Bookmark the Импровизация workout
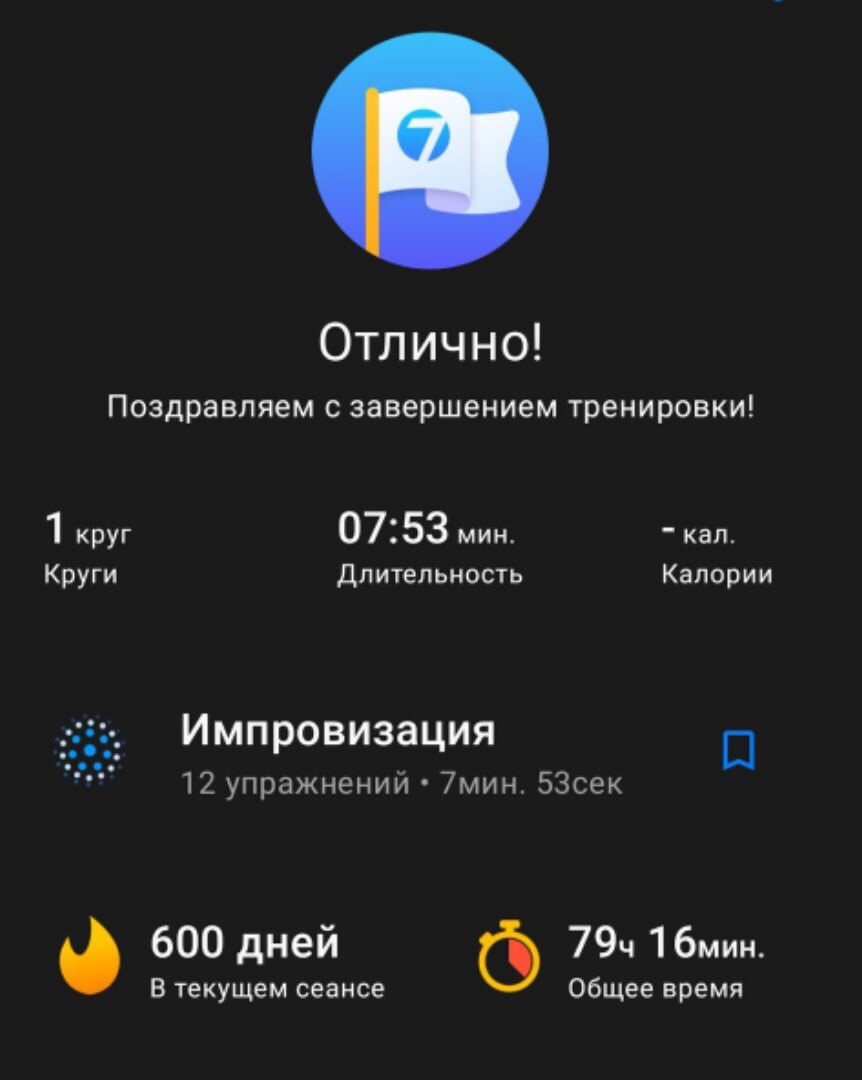The image size is (862, 1080). [x=738, y=750]
